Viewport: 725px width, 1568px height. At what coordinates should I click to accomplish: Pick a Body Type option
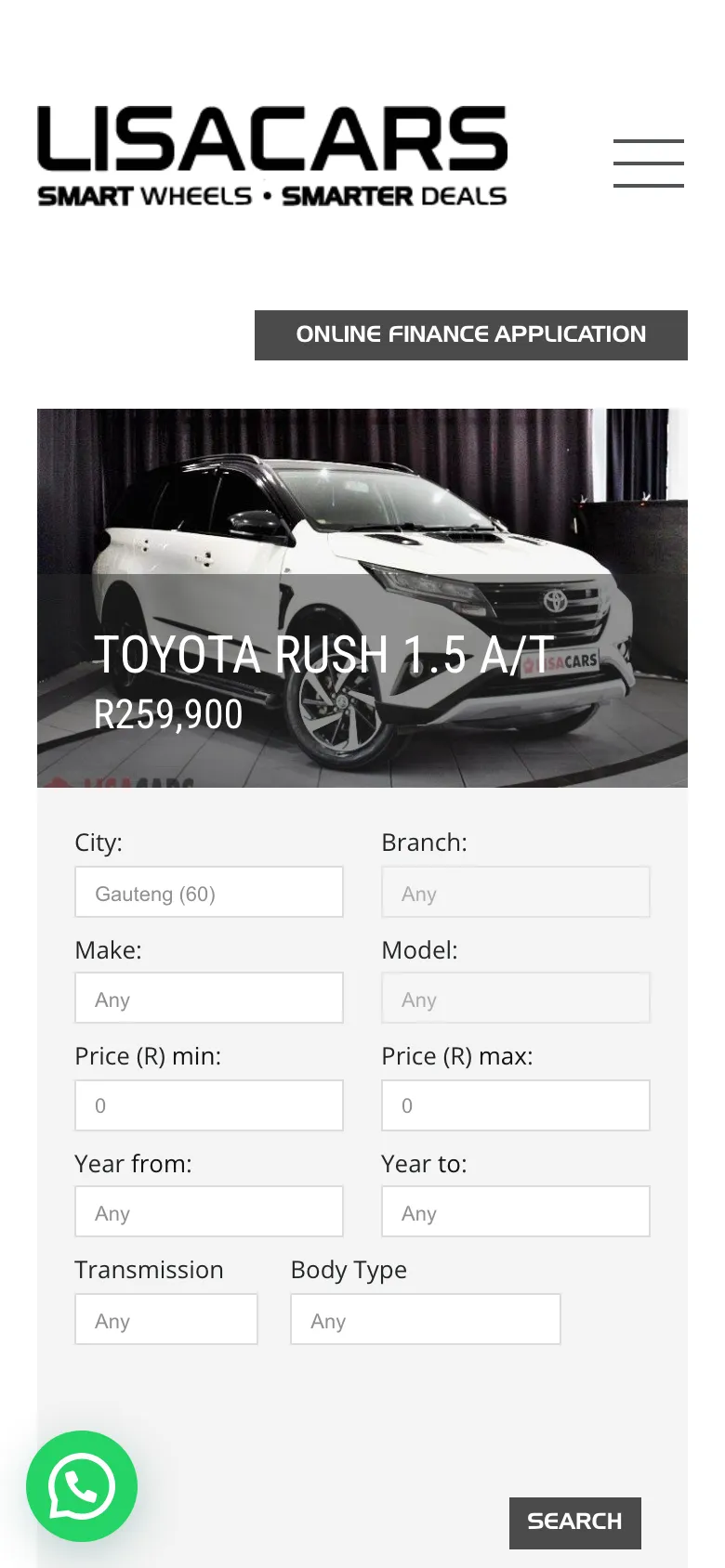coord(425,1319)
